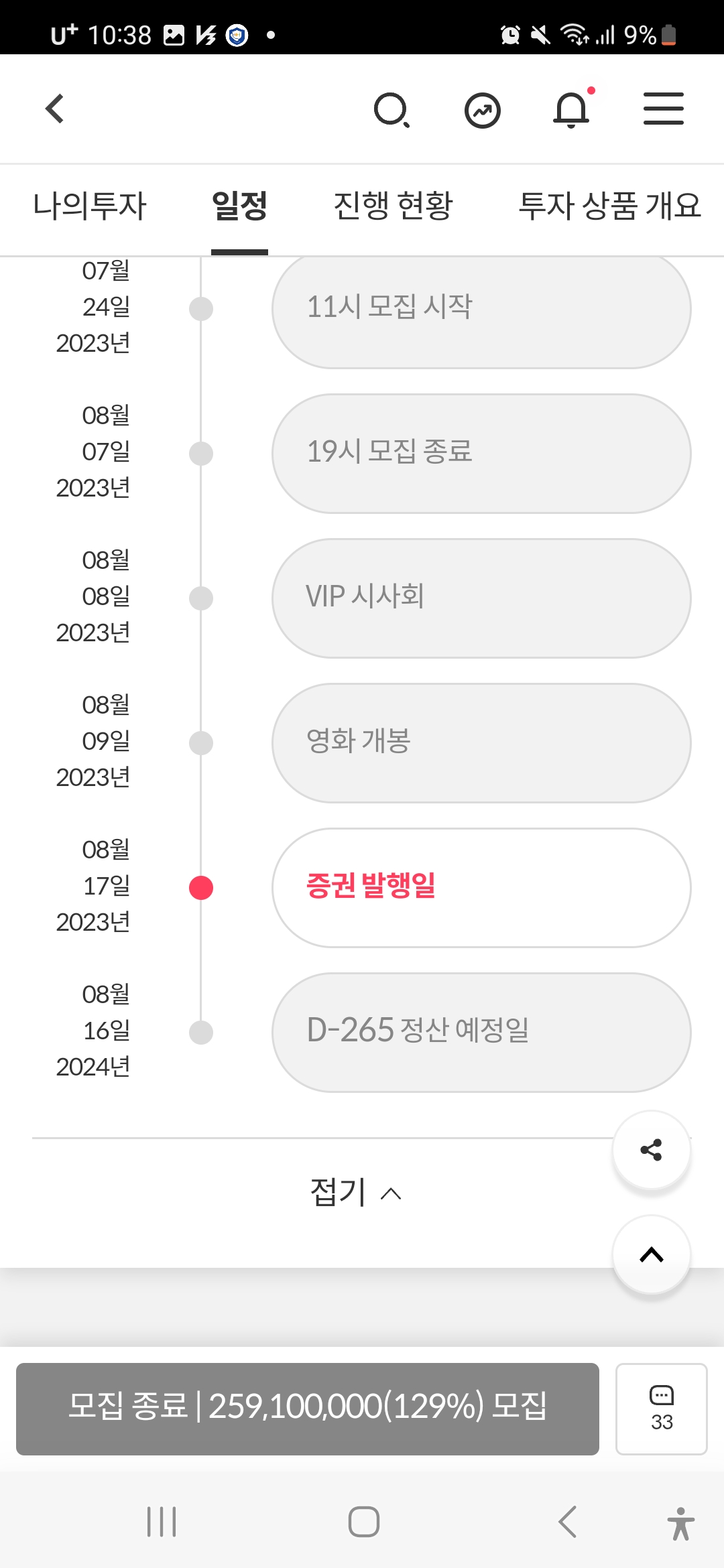Open the 투자 상품 개요 tab
The width and height of the screenshot is (724, 1568).
click(609, 206)
